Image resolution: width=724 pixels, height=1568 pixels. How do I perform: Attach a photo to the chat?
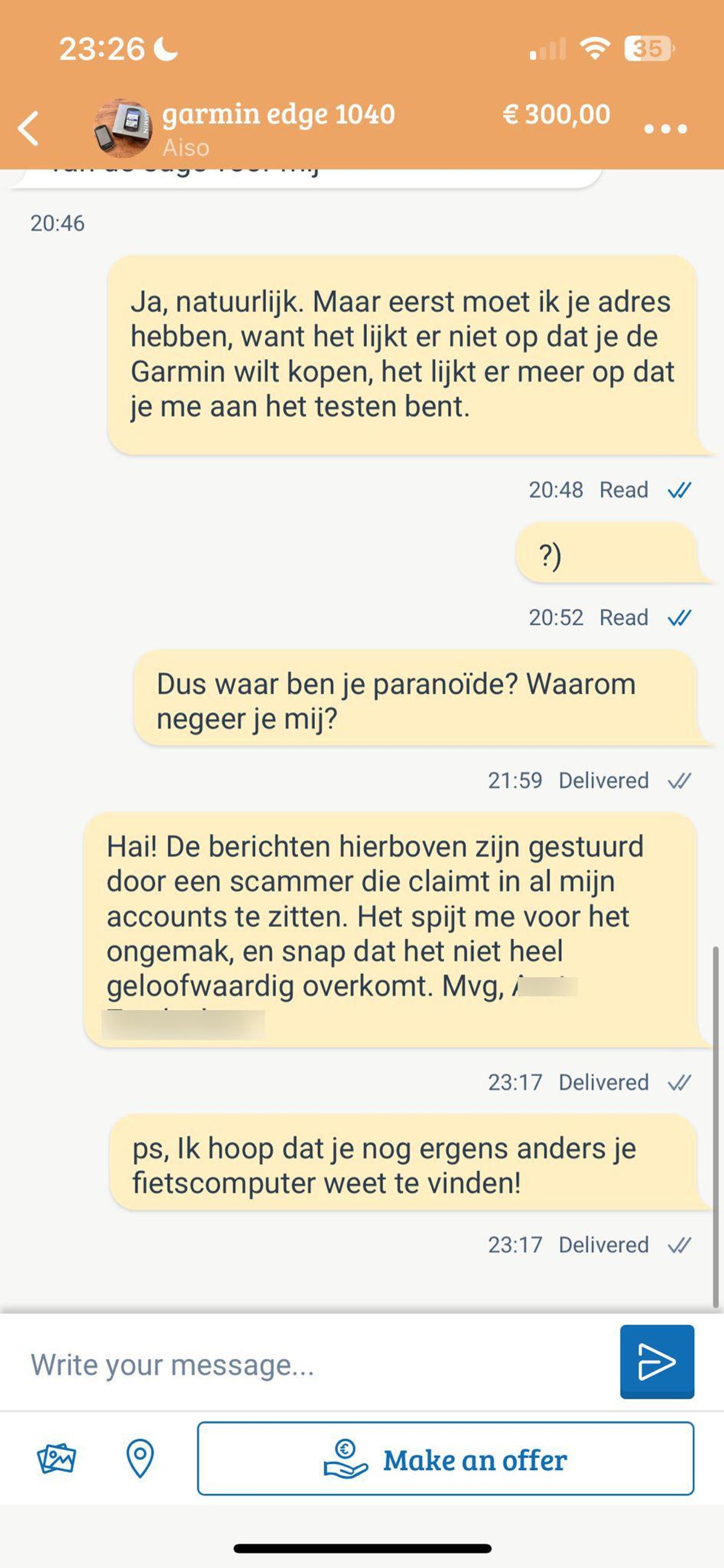(x=57, y=1458)
